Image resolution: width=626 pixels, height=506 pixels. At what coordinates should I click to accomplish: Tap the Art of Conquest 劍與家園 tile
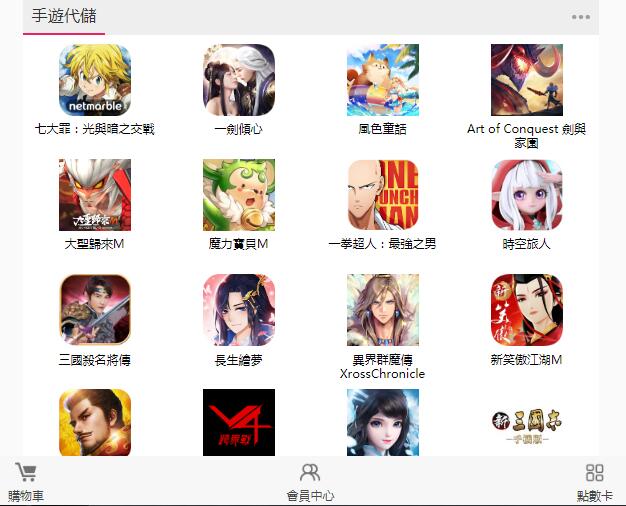click(527, 80)
